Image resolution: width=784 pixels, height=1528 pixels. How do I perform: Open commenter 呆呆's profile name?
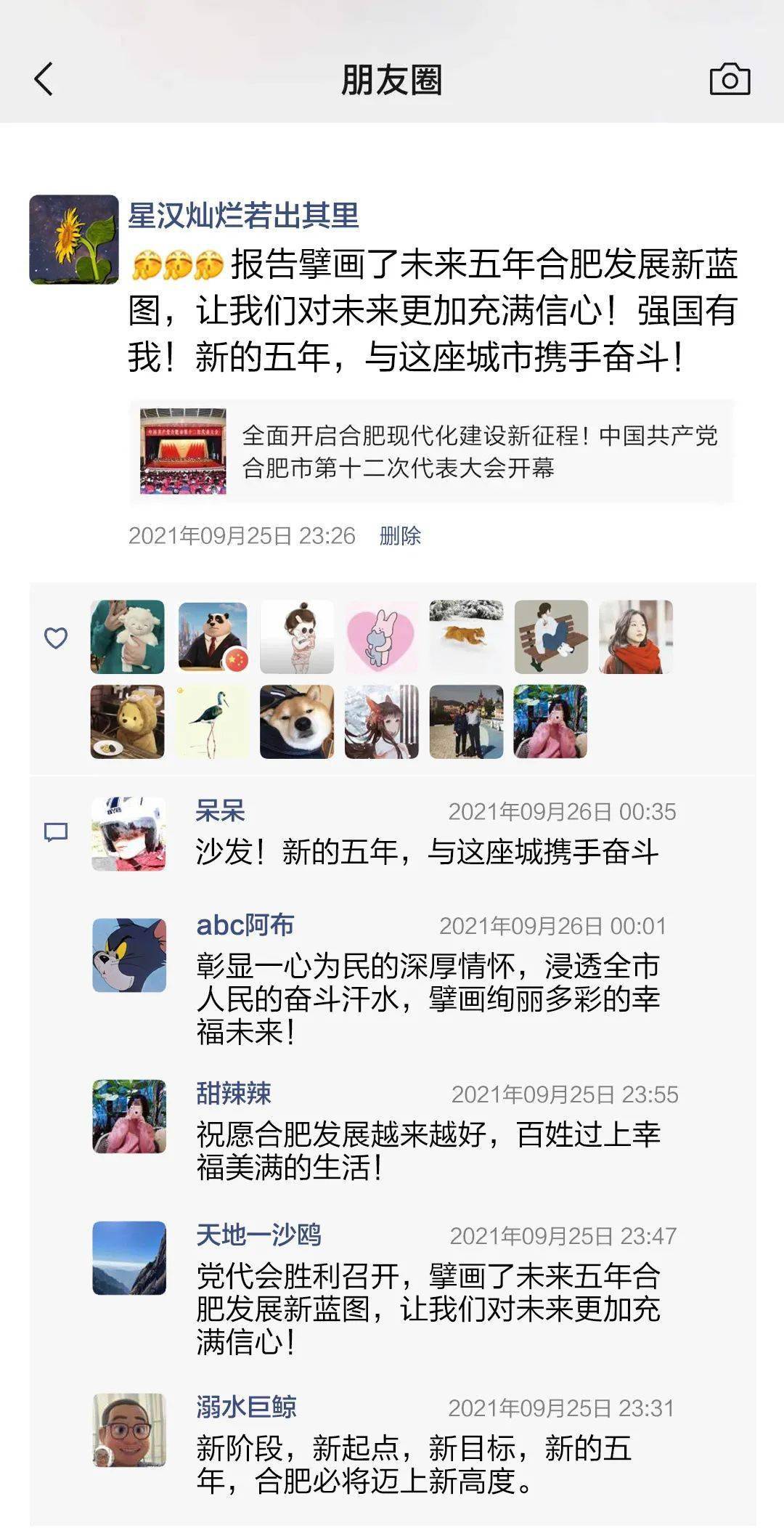tap(220, 810)
